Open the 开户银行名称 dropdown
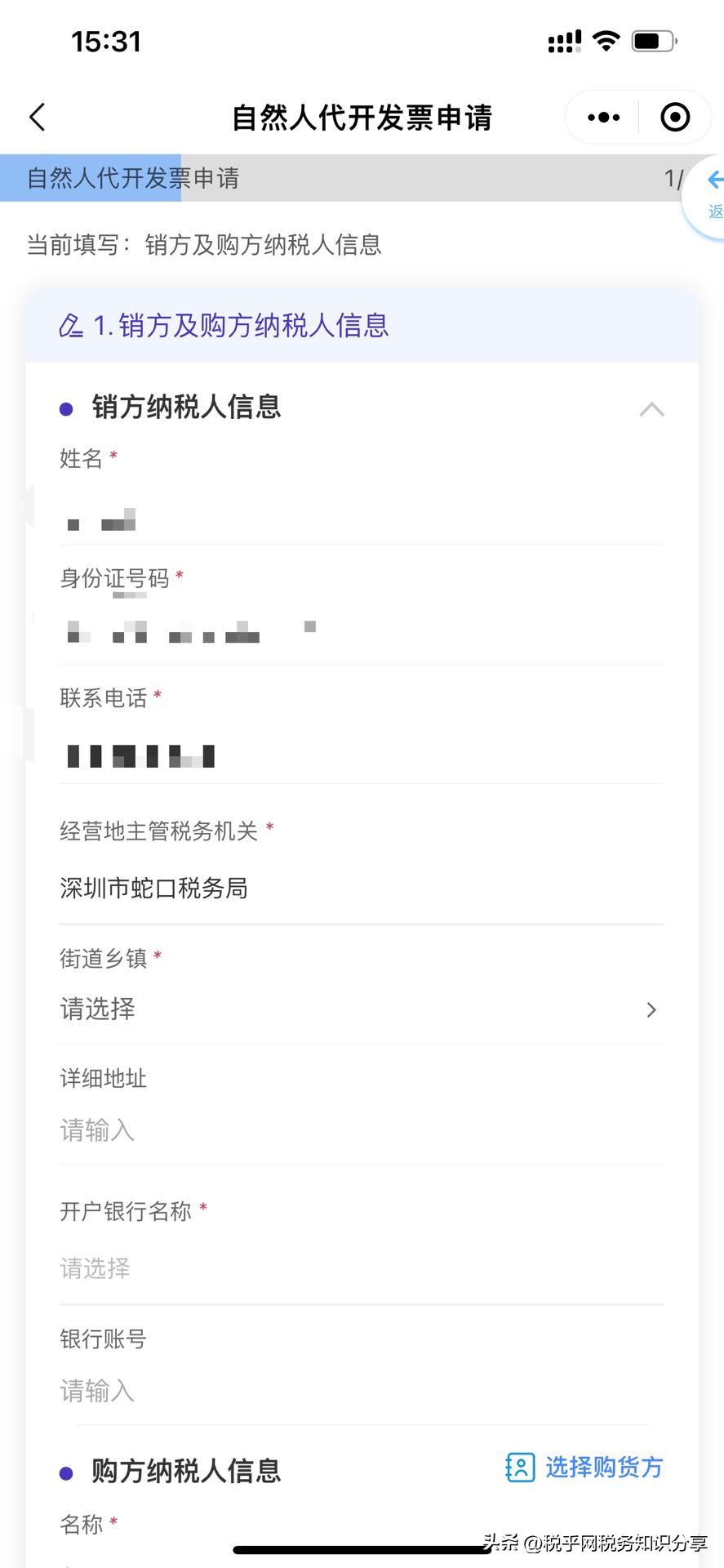Viewport: 724px width, 1568px height. (x=362, y=1267)
